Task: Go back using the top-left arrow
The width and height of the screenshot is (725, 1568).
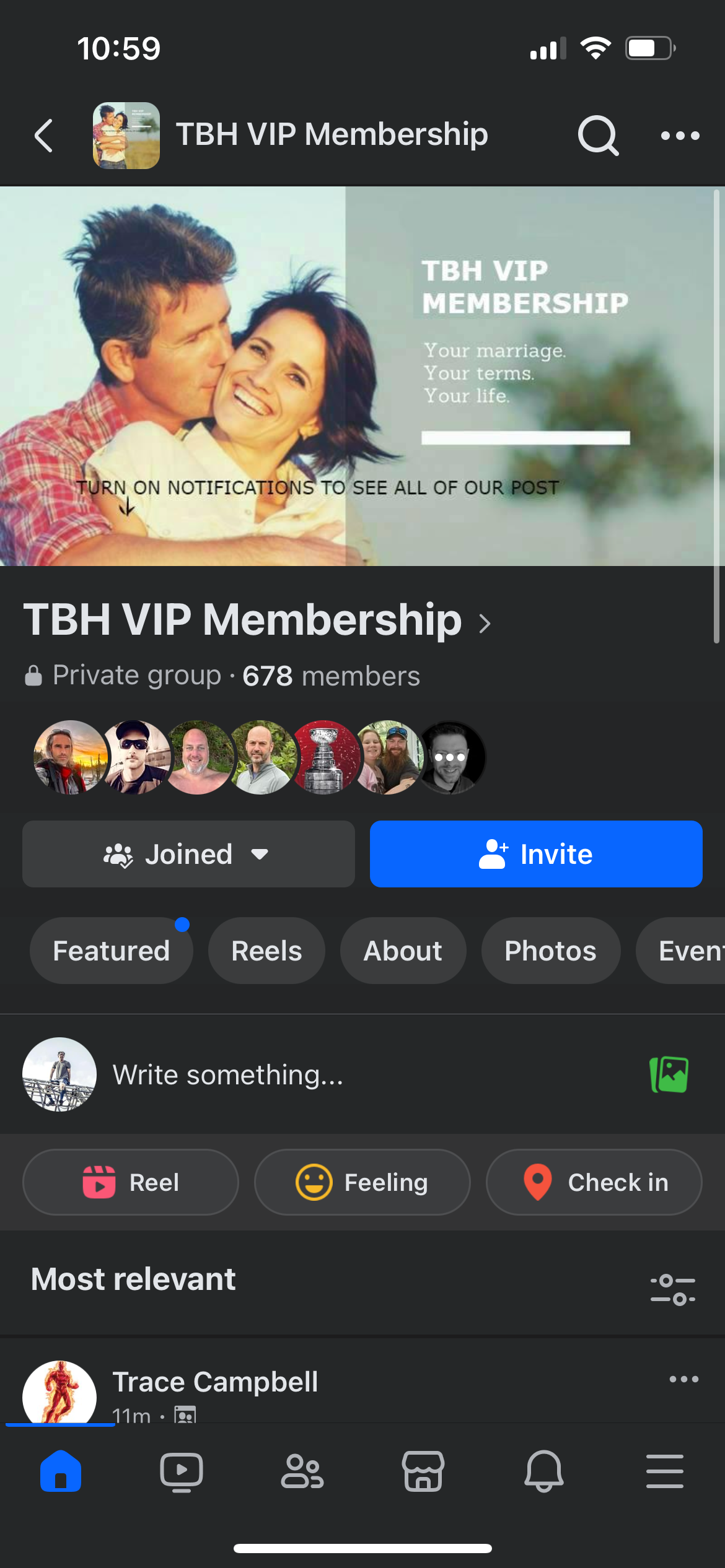Action: (43, 136)
